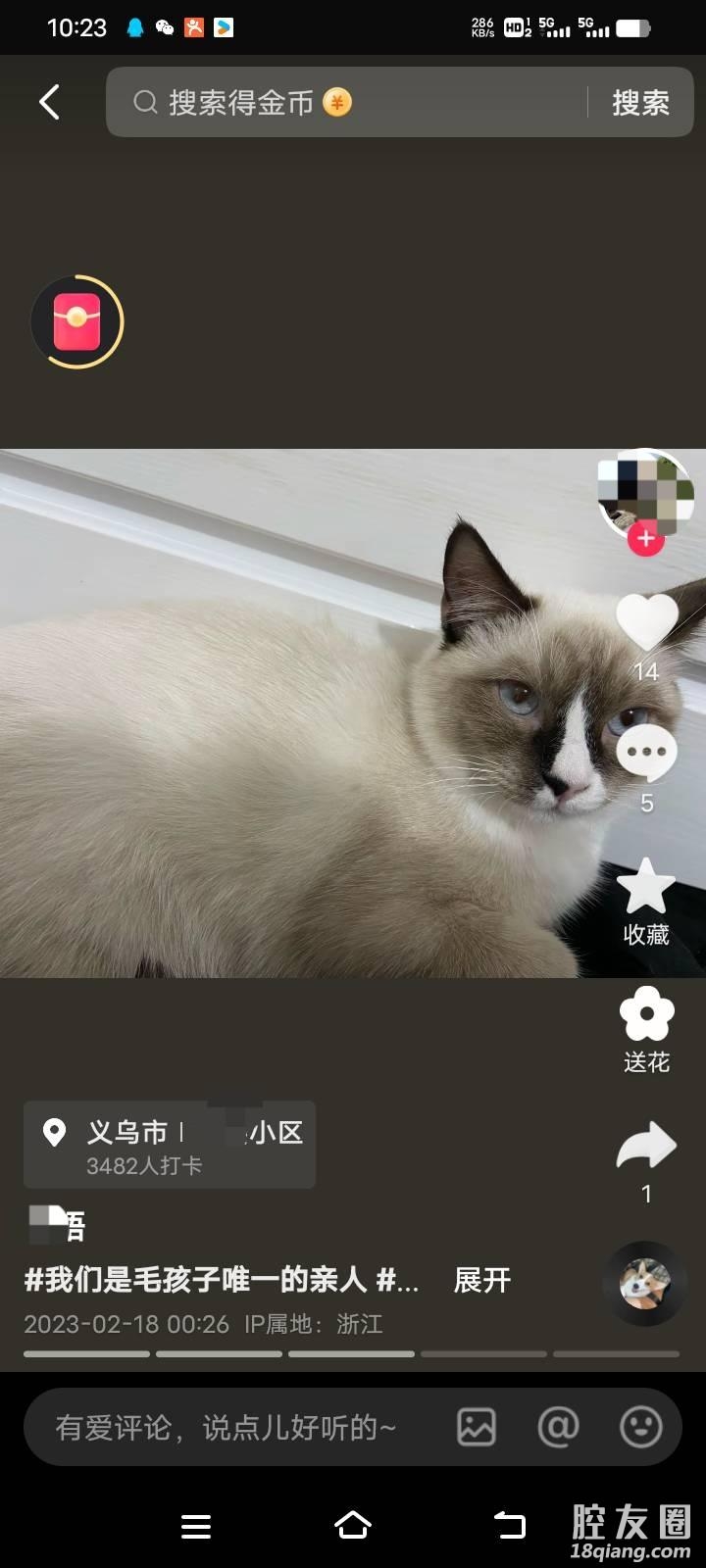Open the comments bubble
The width and height of the screenshot is (706, 1568).
click(x=646, y=754)
